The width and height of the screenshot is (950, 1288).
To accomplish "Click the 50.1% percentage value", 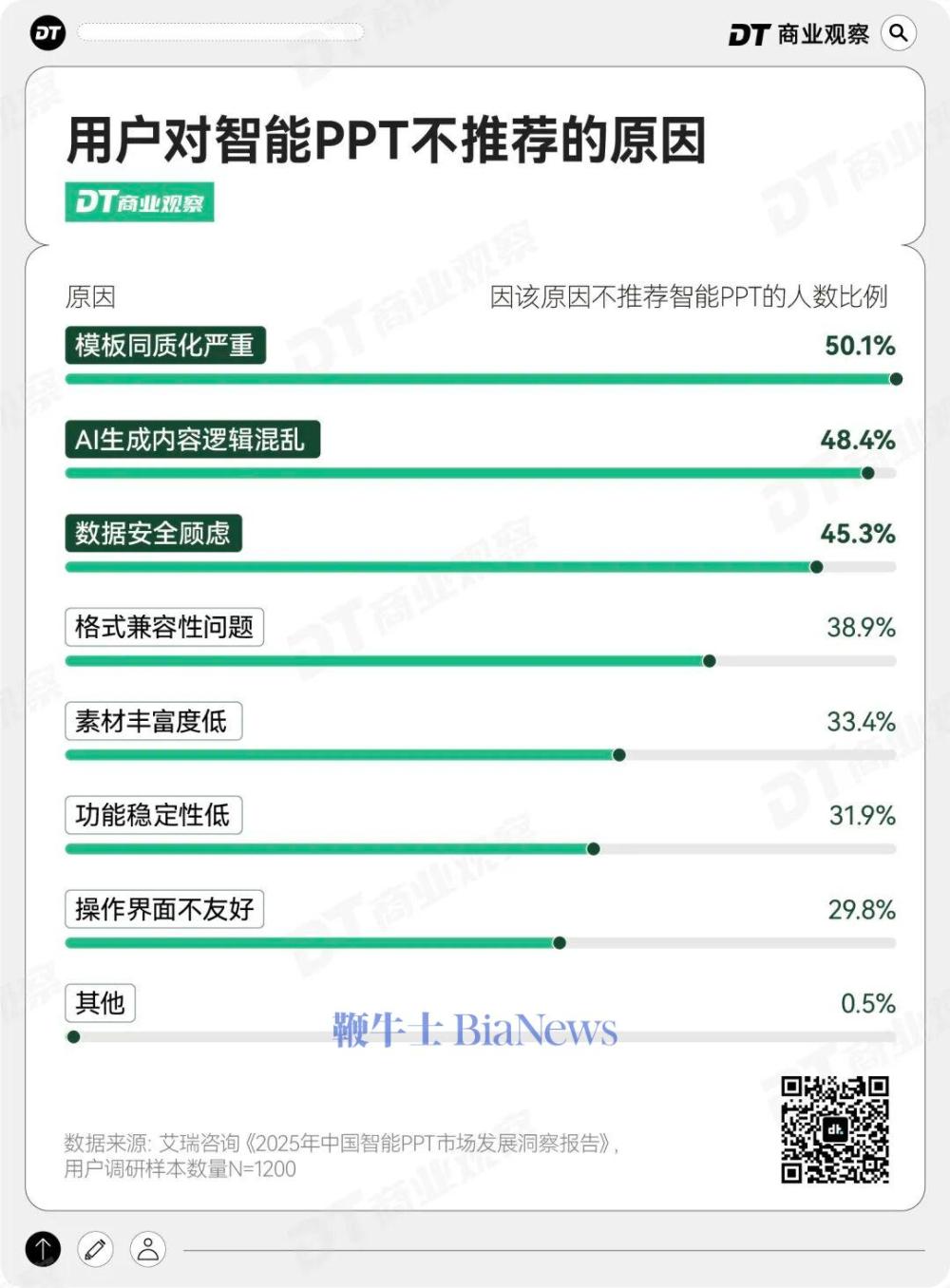I will tap(858, 346).
